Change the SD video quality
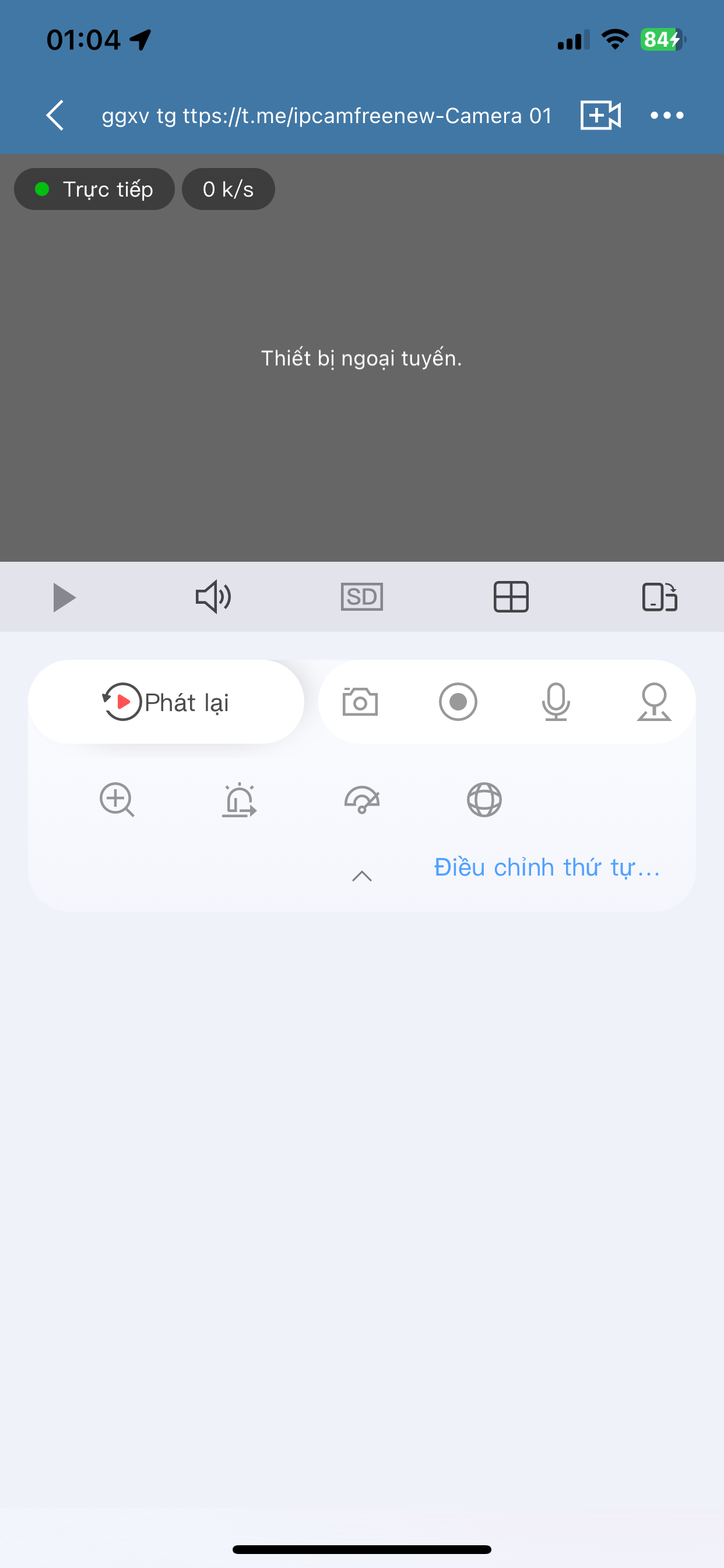Viewport: 724px width, 1568px height. (362, 597)
